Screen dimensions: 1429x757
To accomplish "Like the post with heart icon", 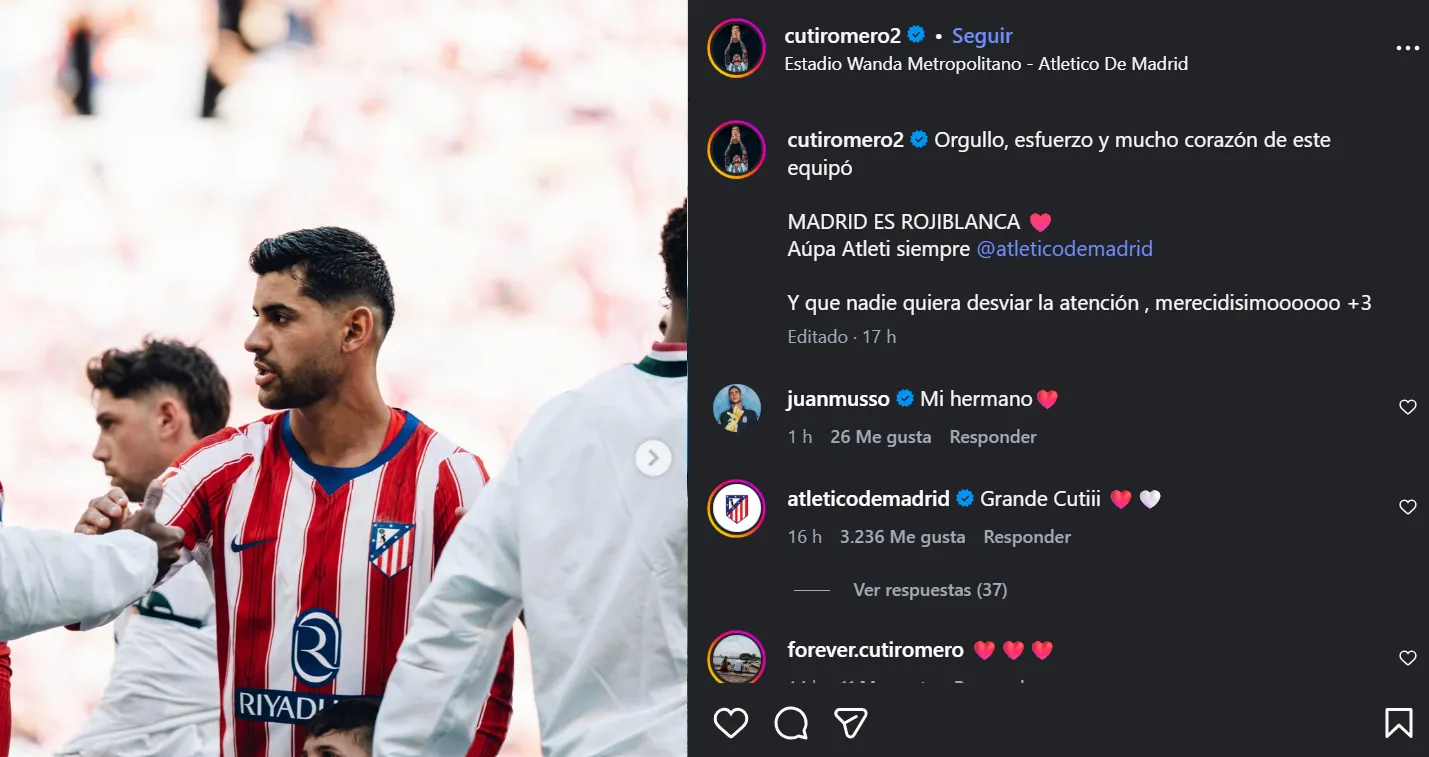I will point(731,722).
